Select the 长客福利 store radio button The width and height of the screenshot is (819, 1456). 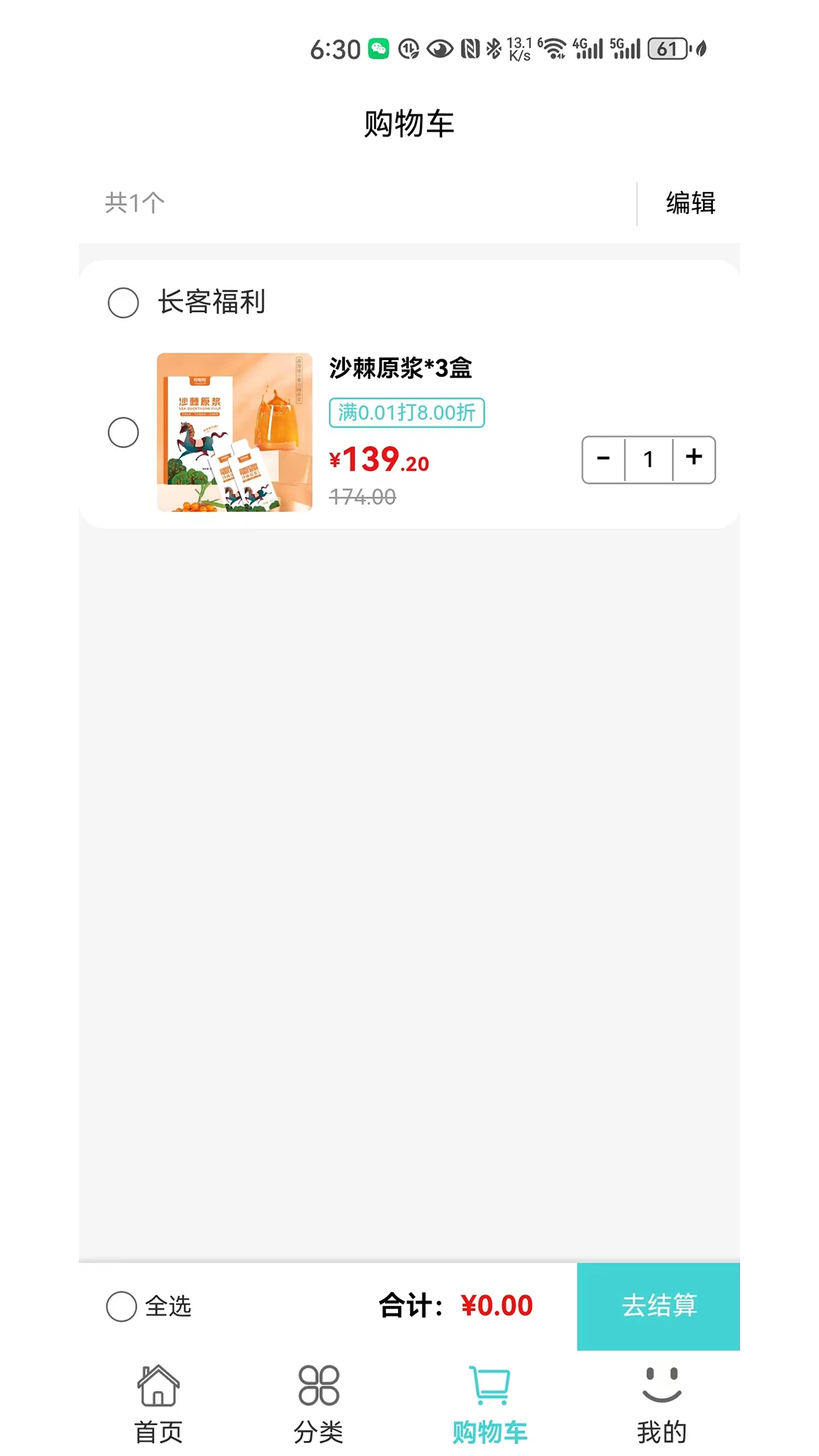123,303
